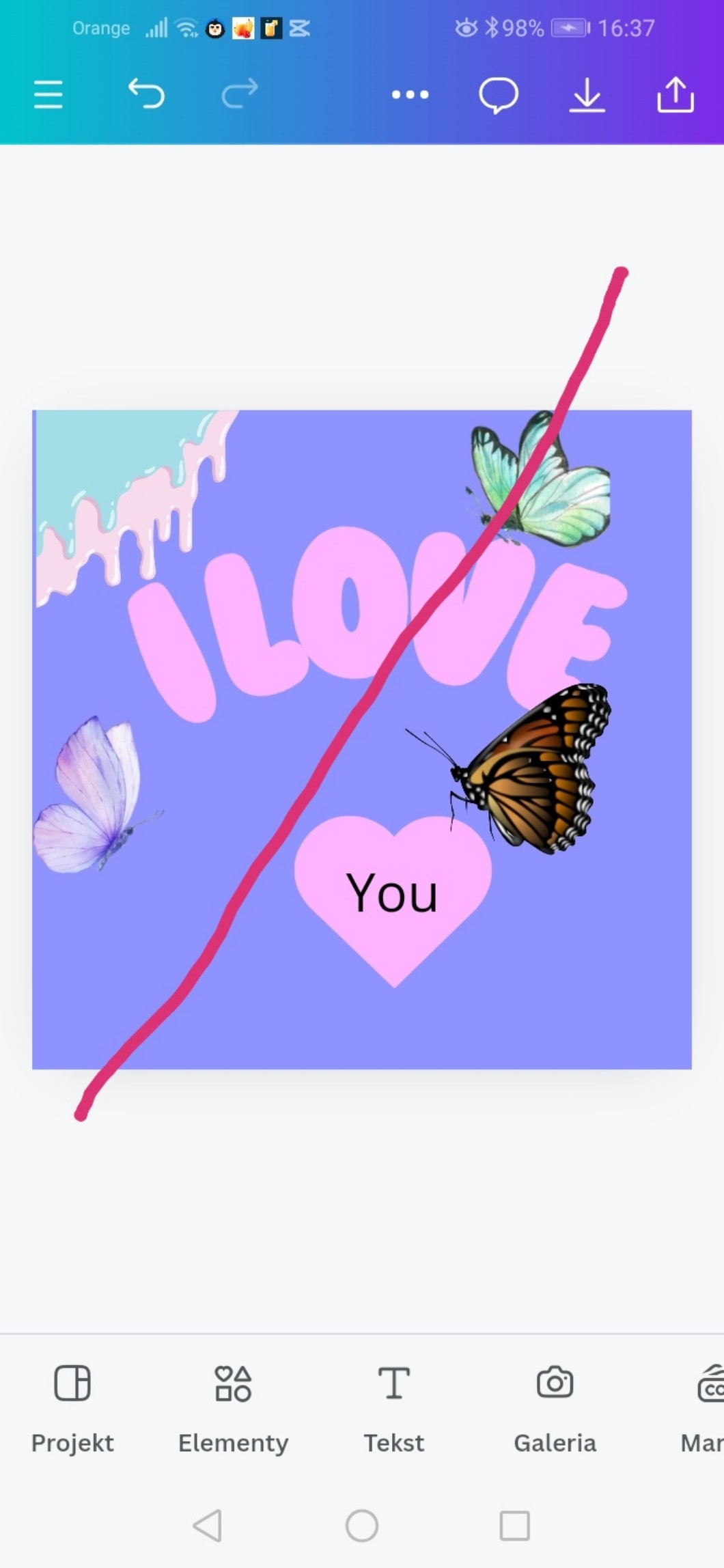
Task: Download the design
Action: coord(587,94)
